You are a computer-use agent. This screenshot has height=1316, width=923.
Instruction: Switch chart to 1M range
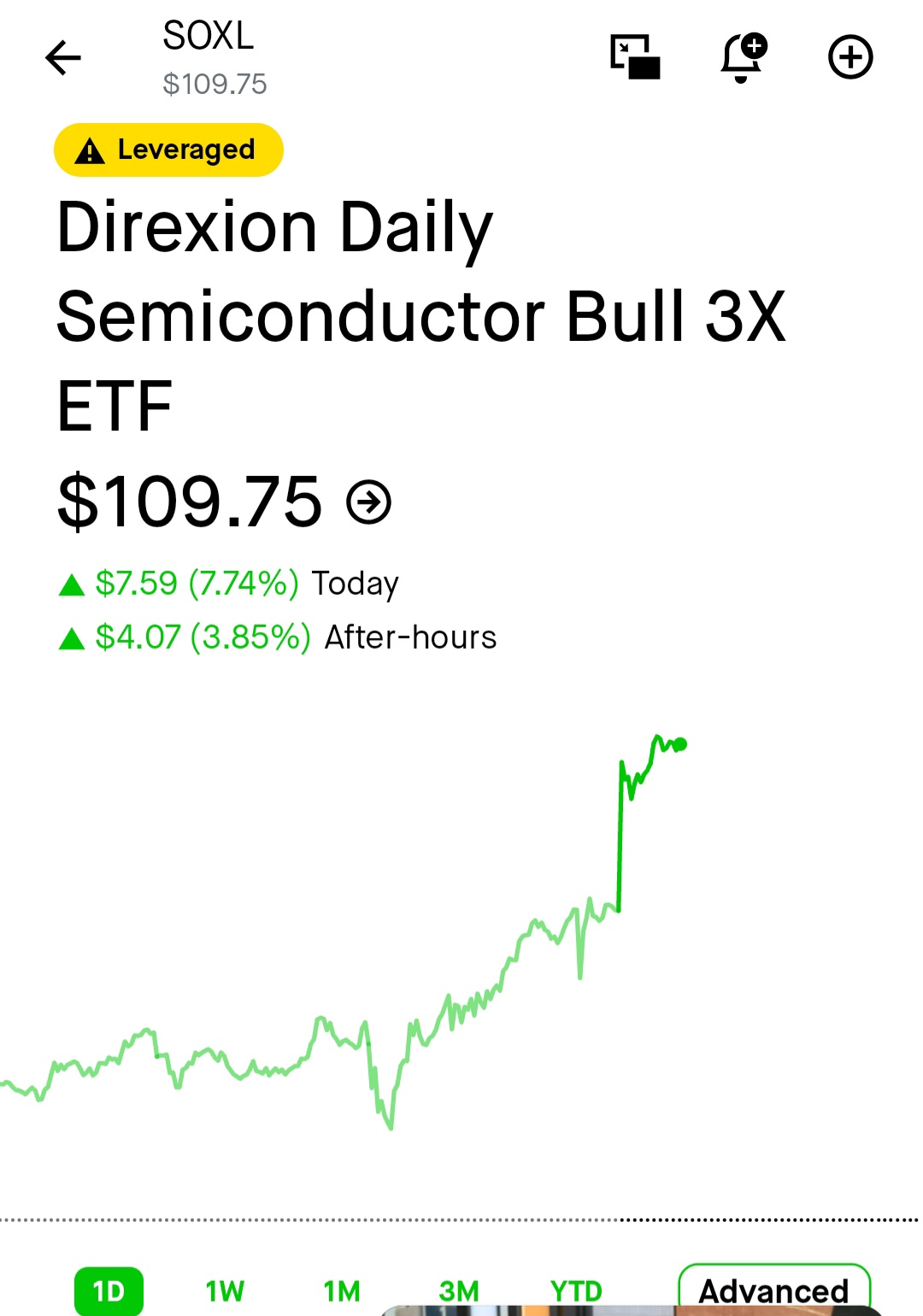(x=342, y=1290)
